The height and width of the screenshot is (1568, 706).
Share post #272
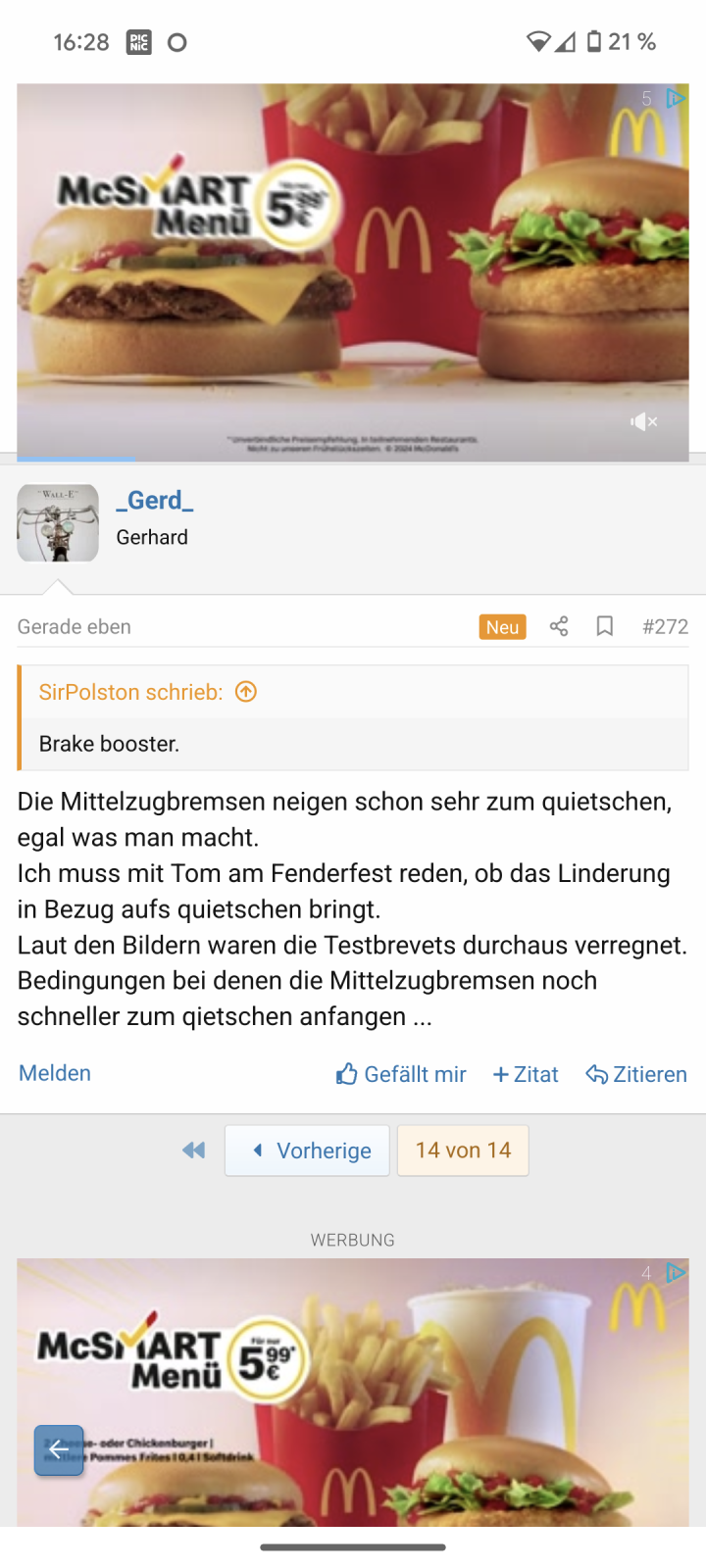click(x=559, y=626)
